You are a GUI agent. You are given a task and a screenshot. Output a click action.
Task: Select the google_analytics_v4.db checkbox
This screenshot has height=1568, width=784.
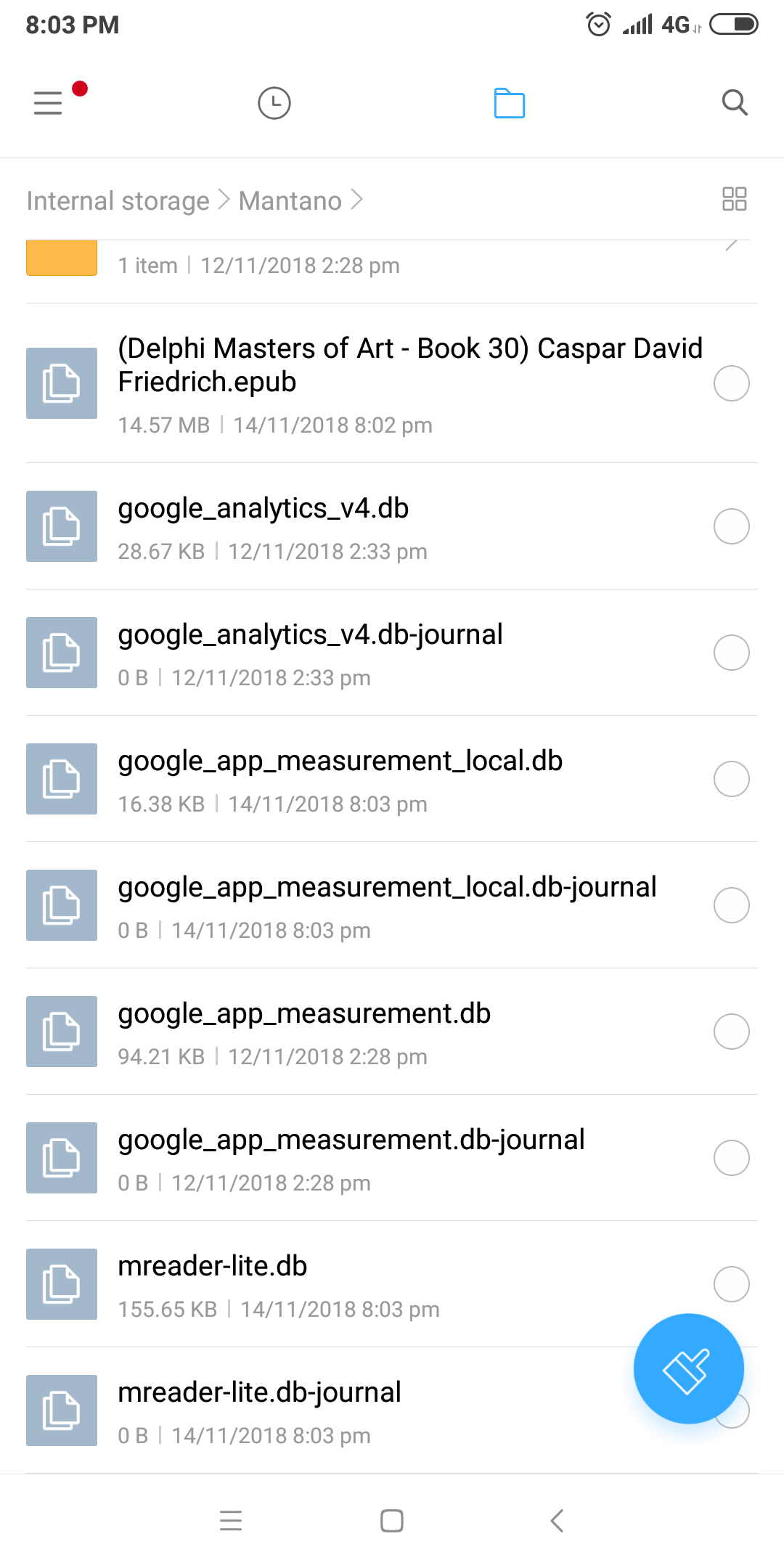pos(731,526)
